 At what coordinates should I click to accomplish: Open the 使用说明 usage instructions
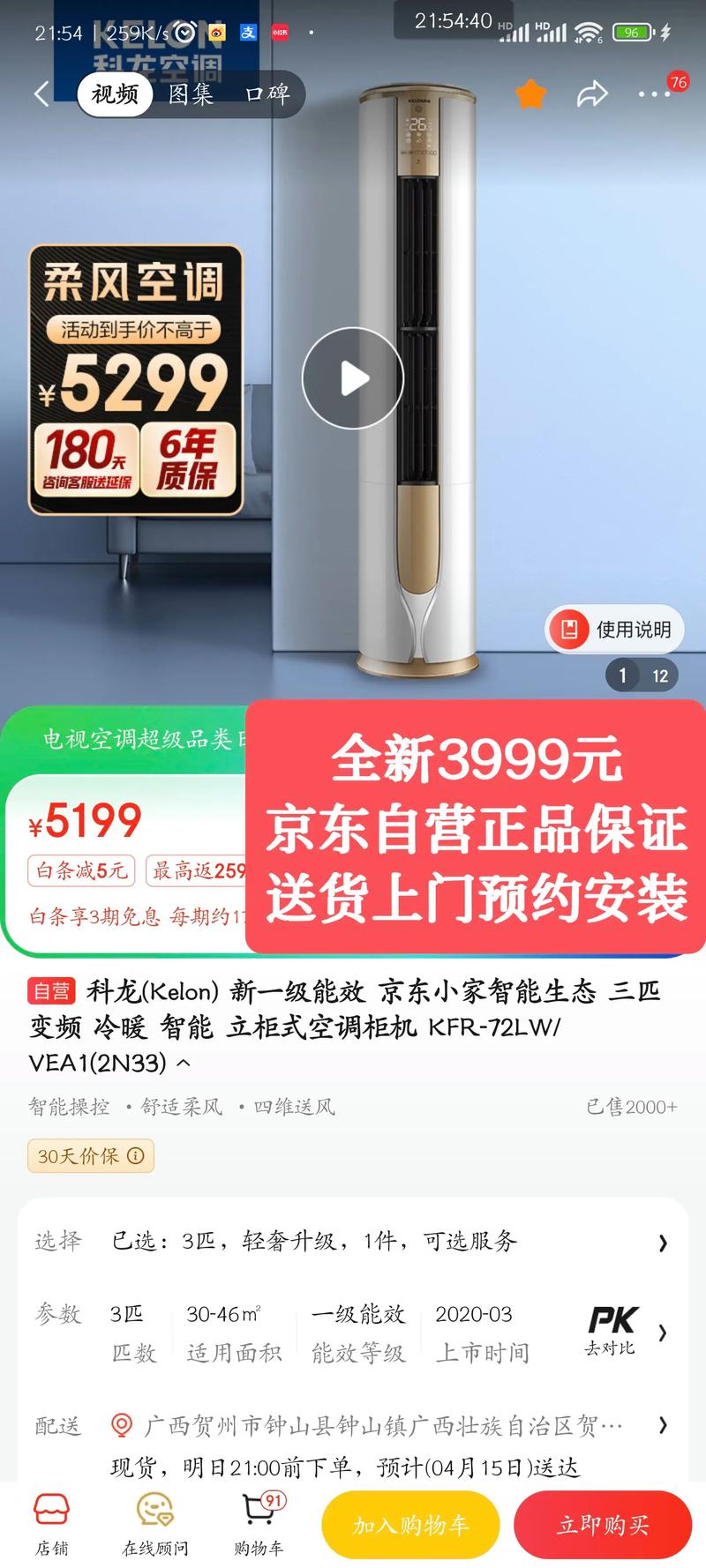615,629
